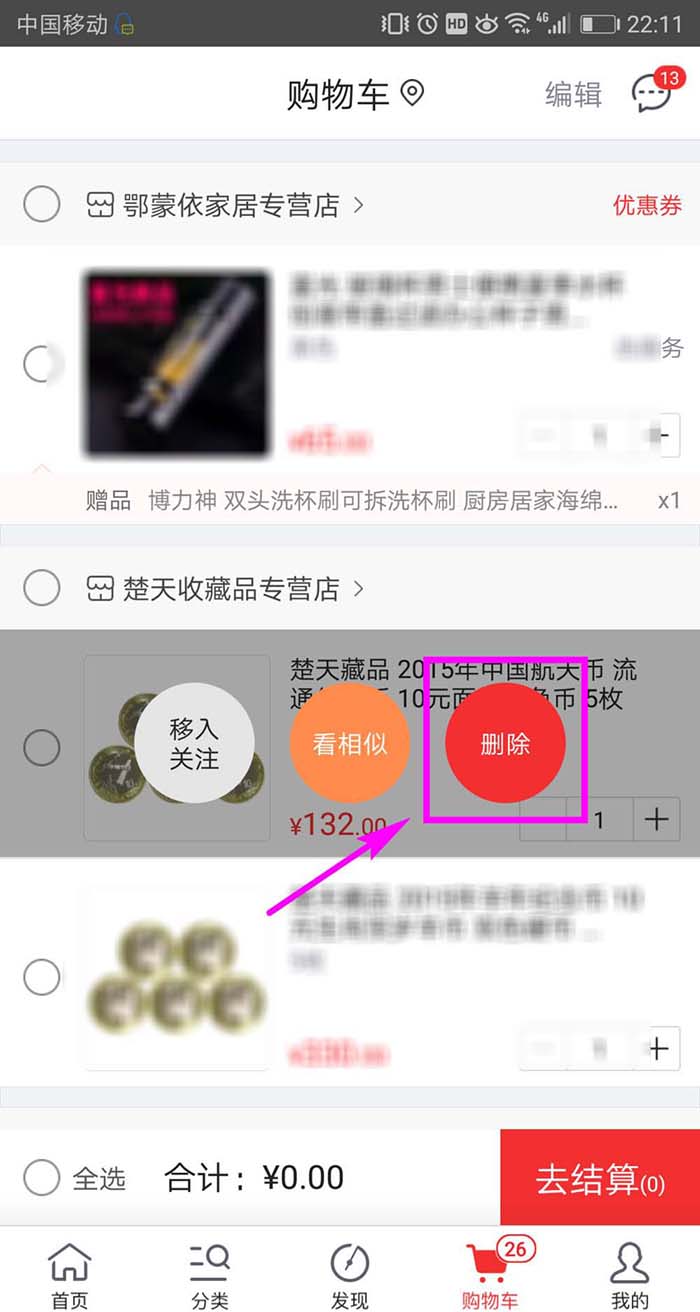Go to 首页 home tab
The image size is (700, 1312).
(70, 1275)
